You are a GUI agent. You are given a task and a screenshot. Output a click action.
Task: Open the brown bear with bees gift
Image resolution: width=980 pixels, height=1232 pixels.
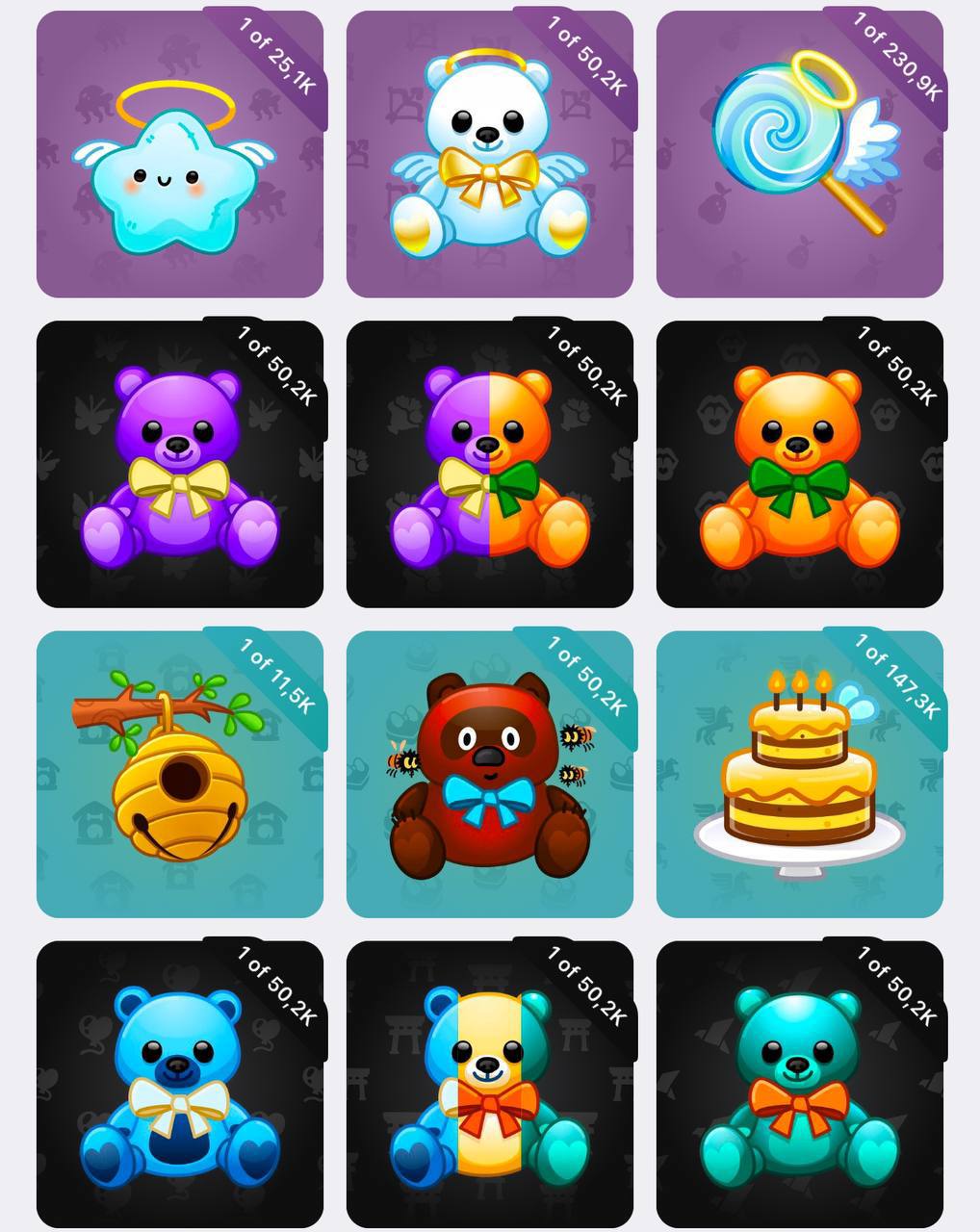click(489, 774)
